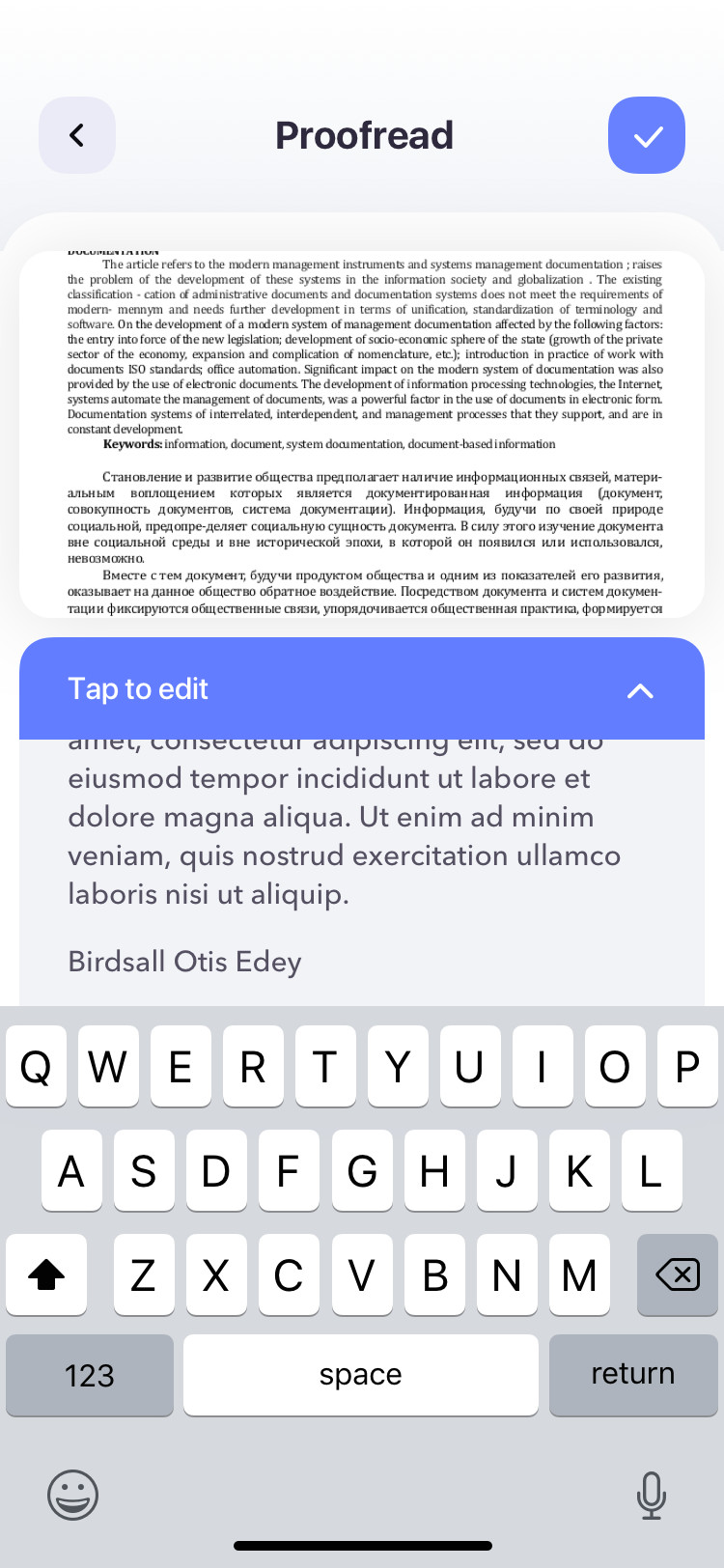Viewport: 724px width, 1568px height.
Task: Open the scanned document preview
Action: tap(362, 434)
